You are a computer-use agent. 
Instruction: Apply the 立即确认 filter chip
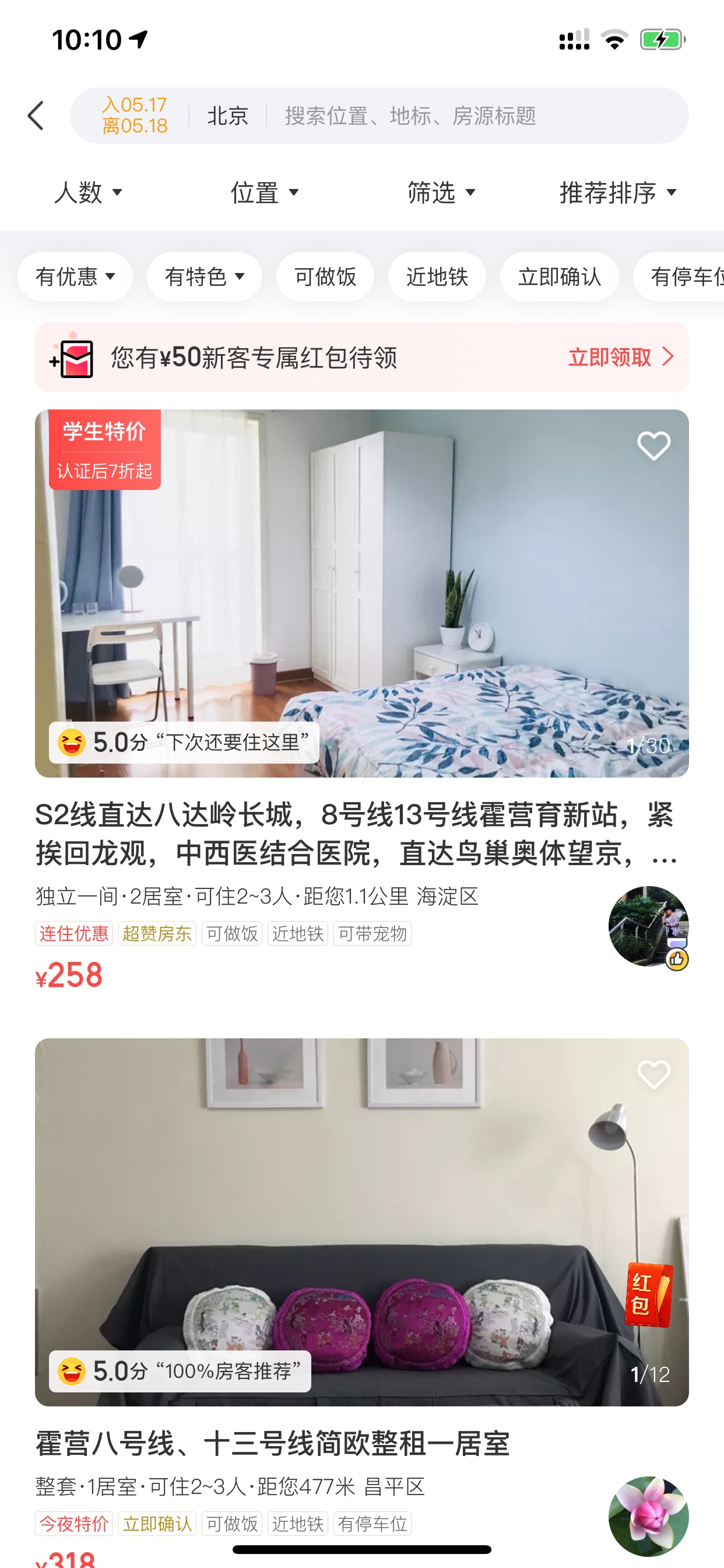pyautogui.click(x=559, y=276)
